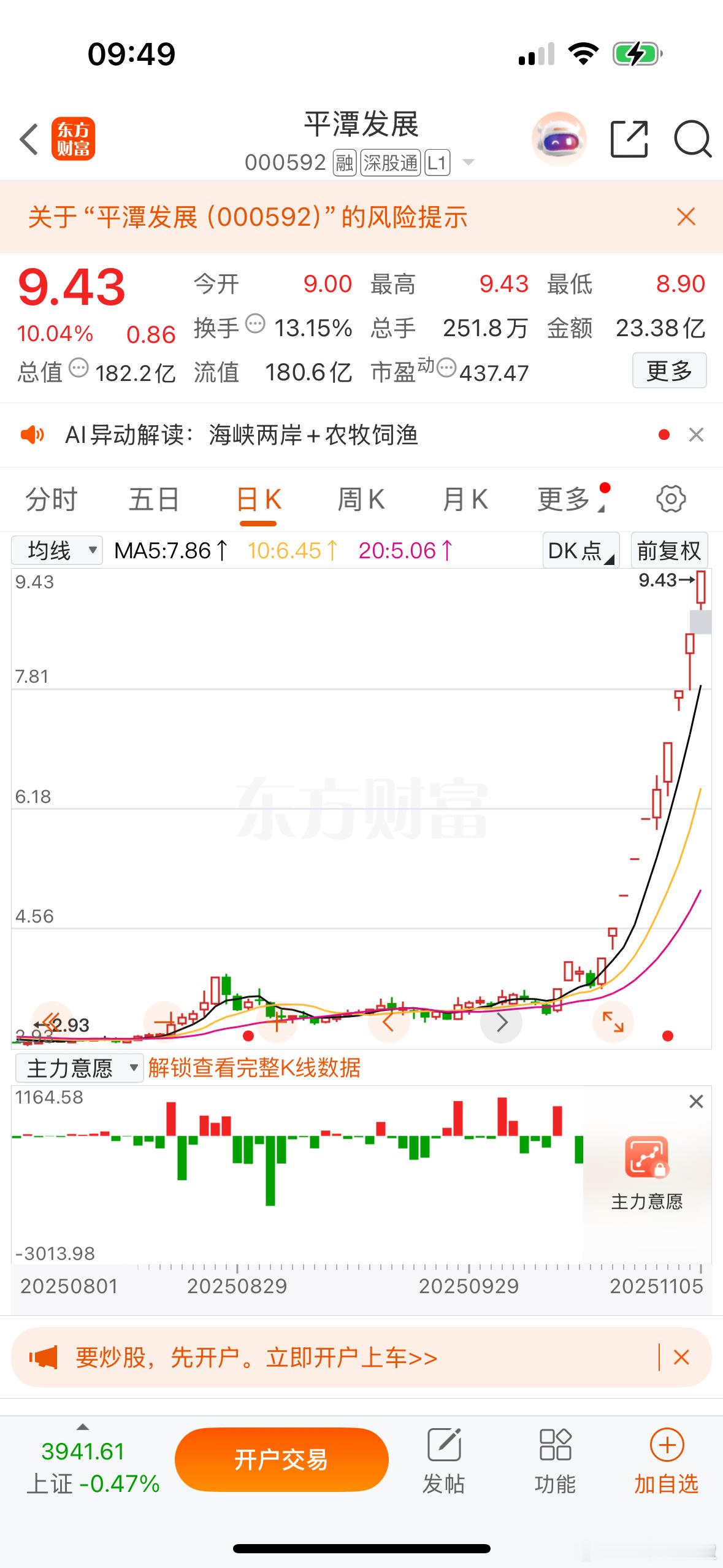Image resolution: width=723 pixels, height=1568 pixels.
Task: Tap 更多 to view more stock data
Action: [669, 371]
